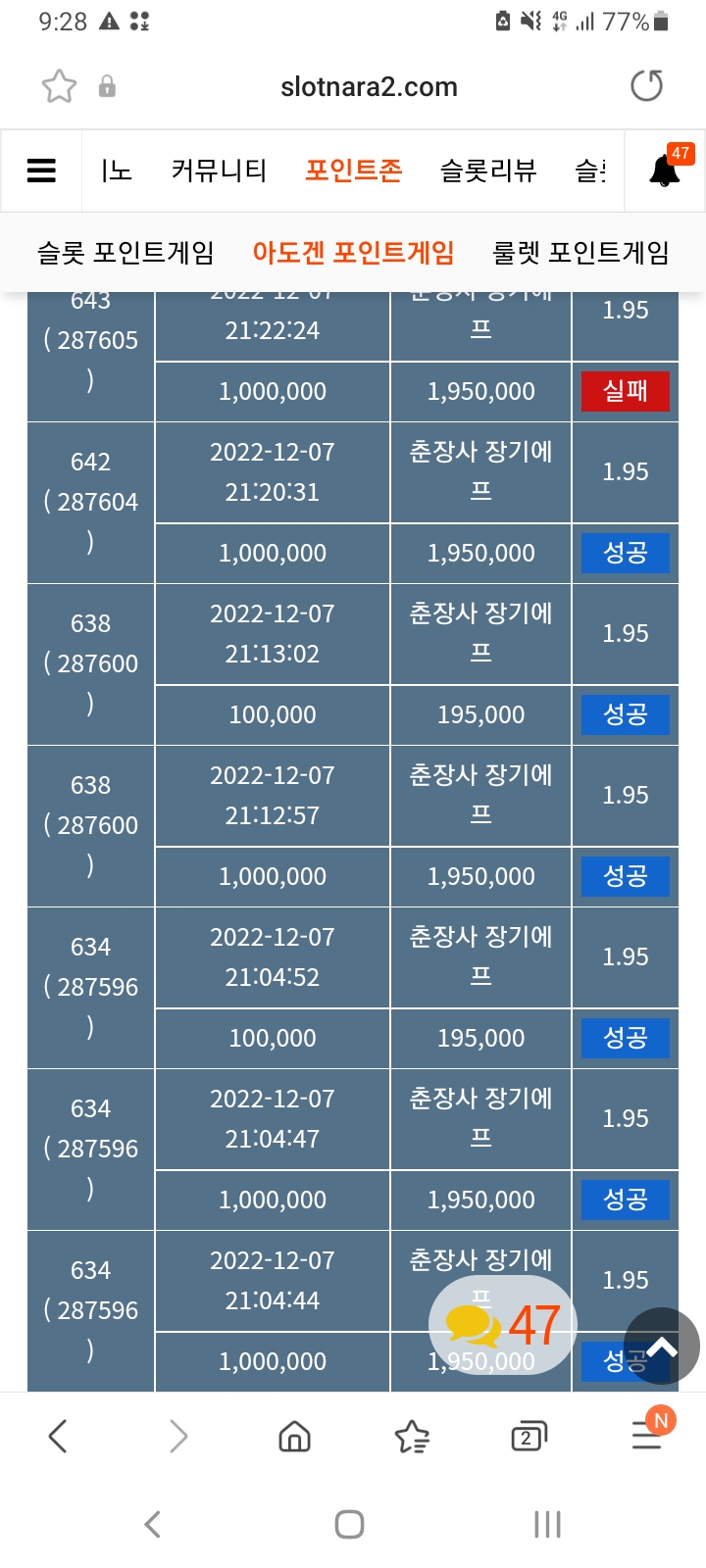The image size is (706, 1568).
Task: Go to the 슬롯리뷰 section
Action: pyautogui.click(x=488, y=171)
